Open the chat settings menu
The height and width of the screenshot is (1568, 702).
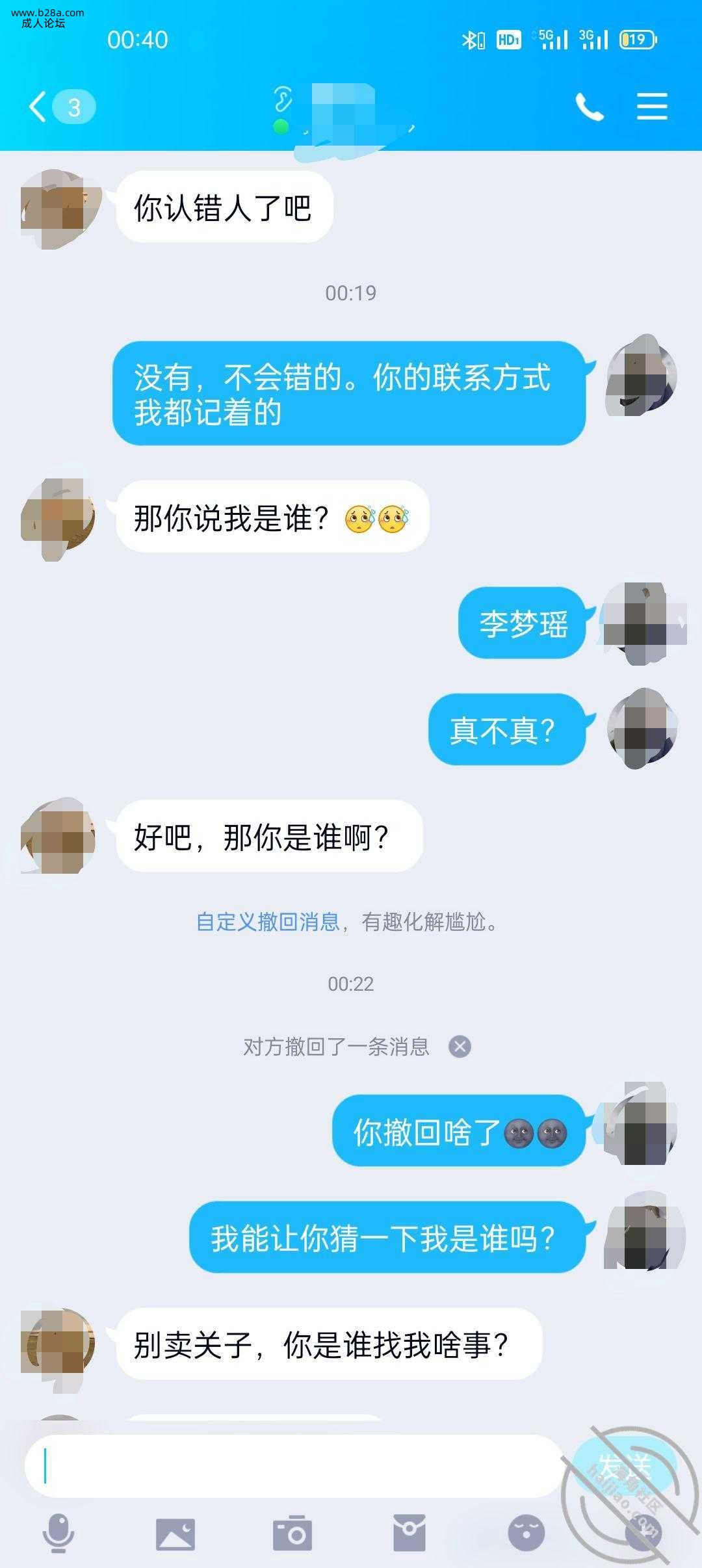coord(652,107)
